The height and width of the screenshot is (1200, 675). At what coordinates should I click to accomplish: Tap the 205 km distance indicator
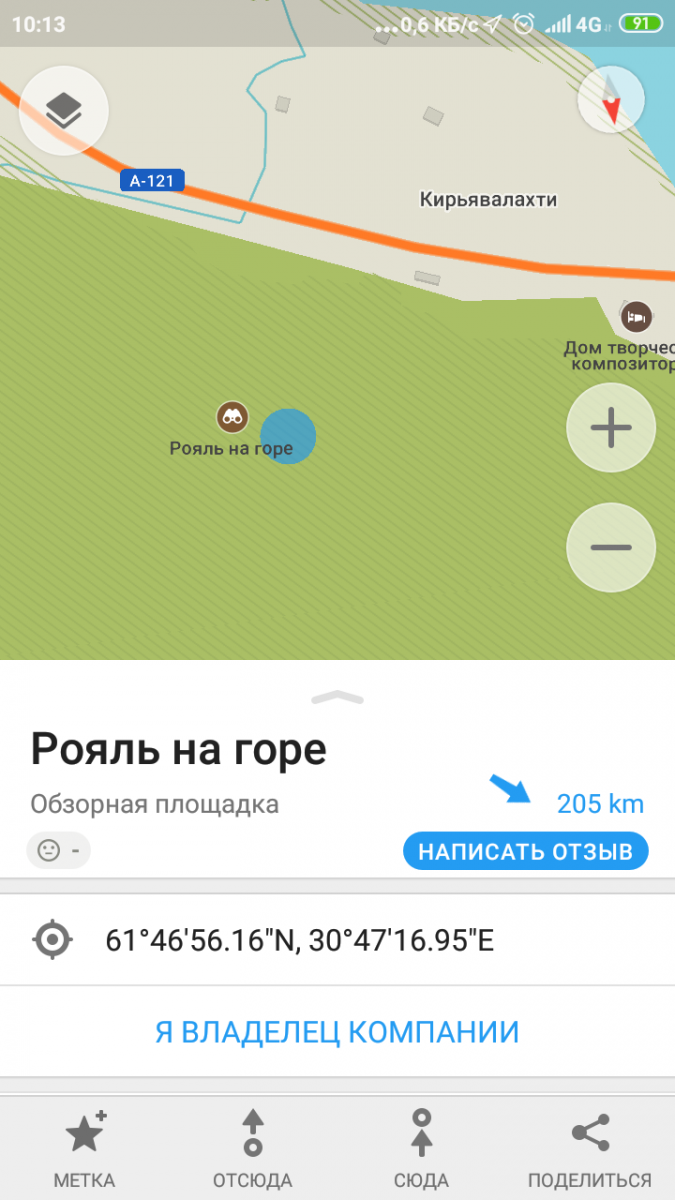click(599, 804)
